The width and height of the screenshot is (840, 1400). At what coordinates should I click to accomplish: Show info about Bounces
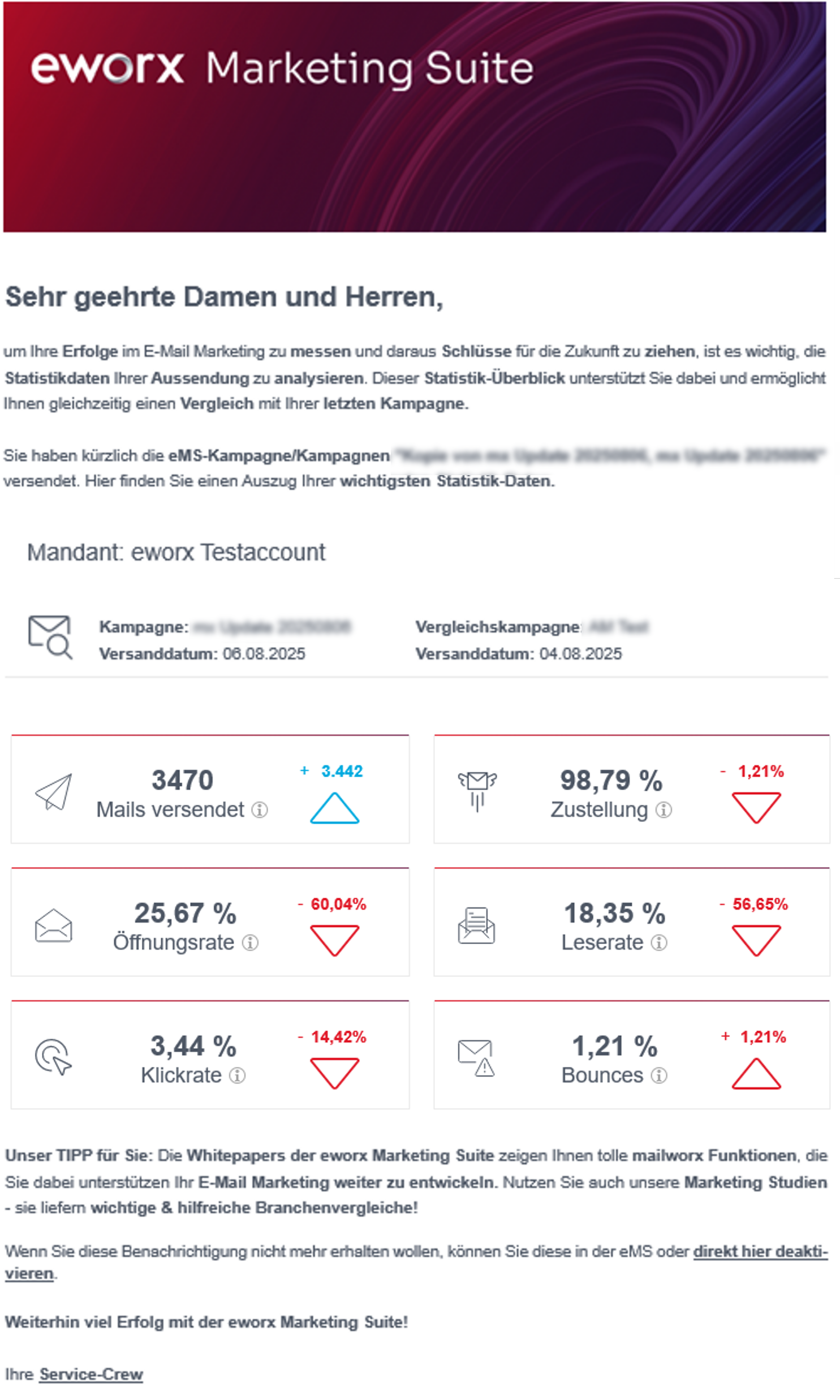point(658,1075)
